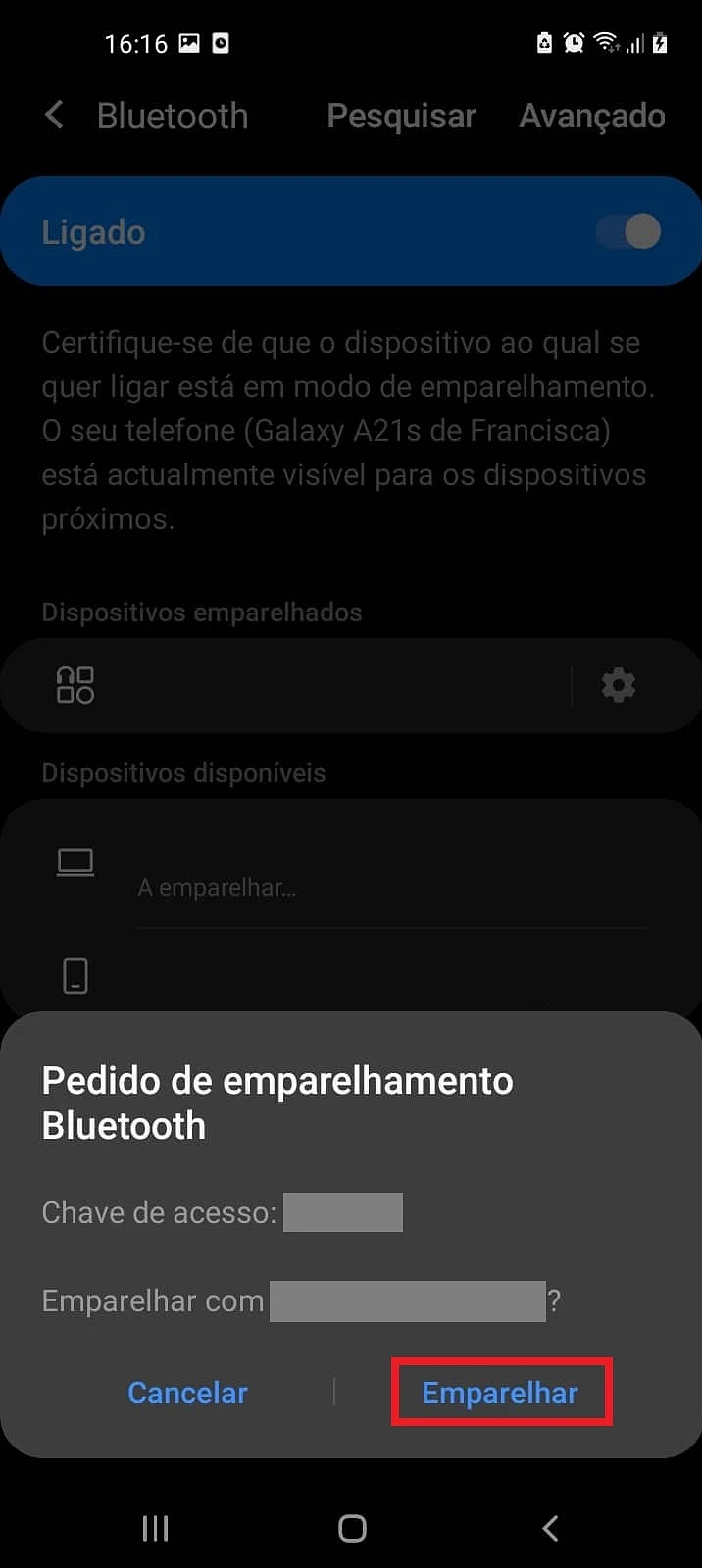This screenshot has height=1568, width=702.
Task: Confirm pairing with the Emparelhar button
Action: [500, 1393]
